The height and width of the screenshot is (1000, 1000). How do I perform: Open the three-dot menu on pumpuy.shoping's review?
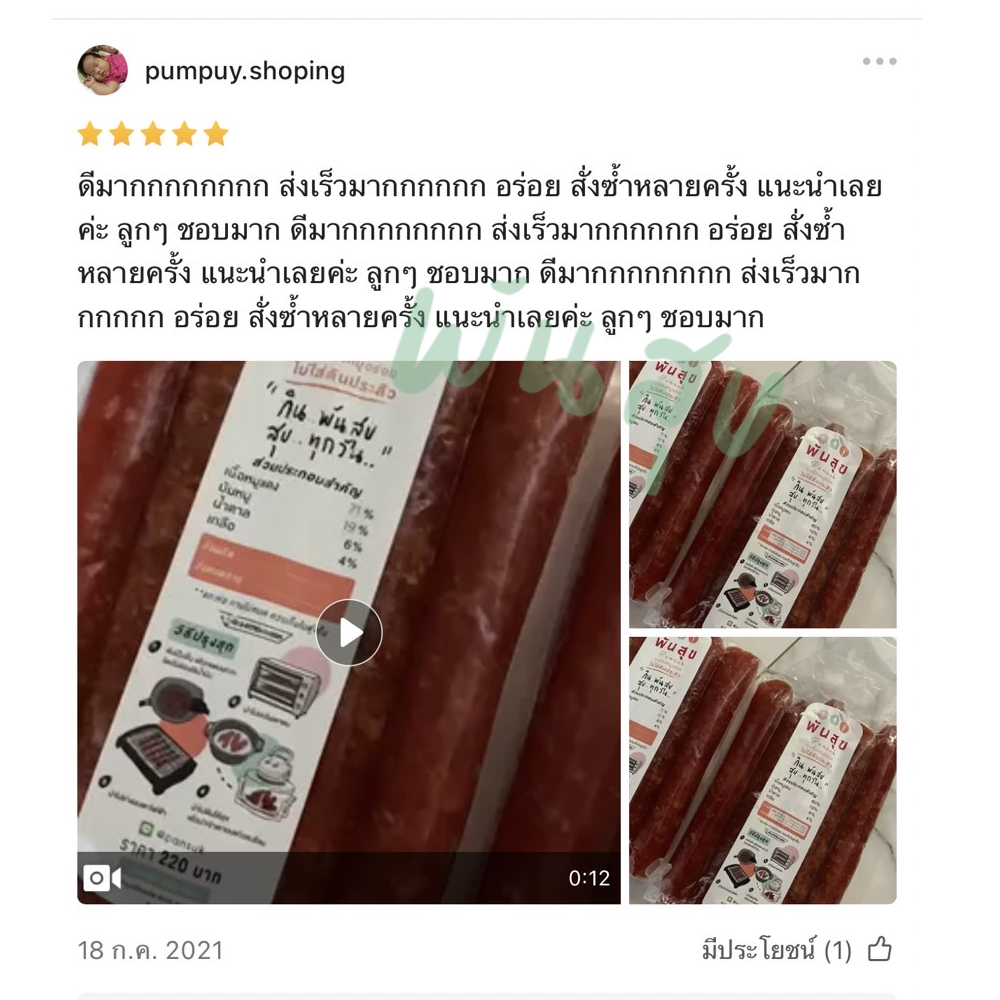[879, 61]
